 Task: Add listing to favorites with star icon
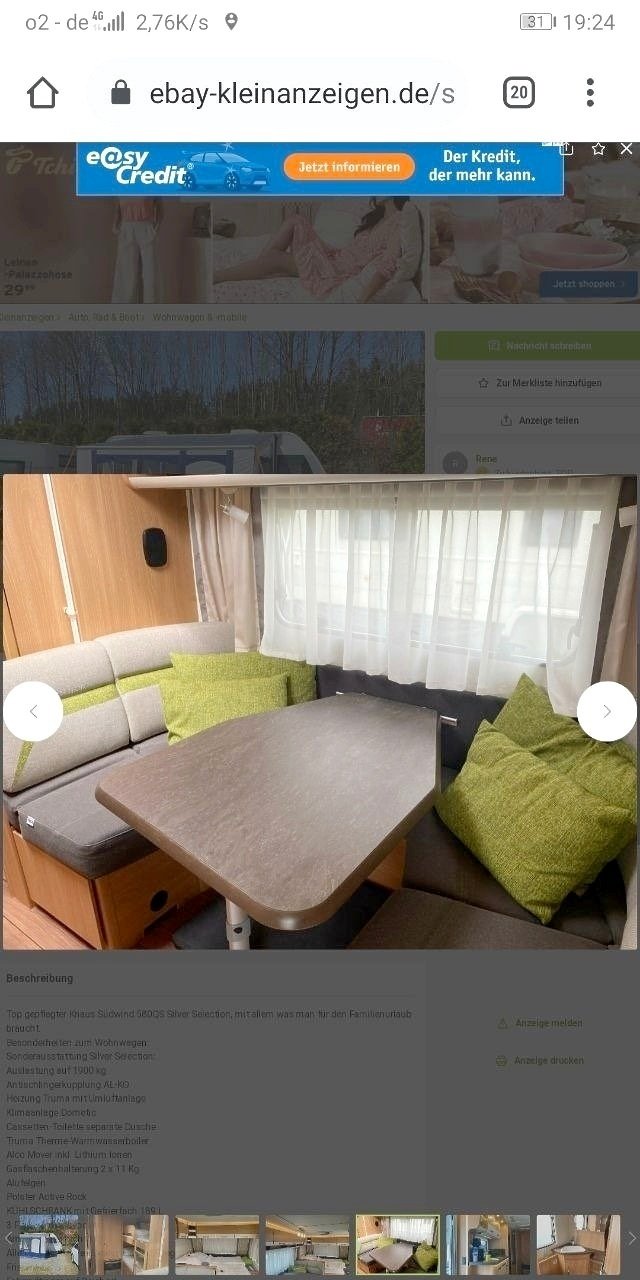tap(598, 149)
